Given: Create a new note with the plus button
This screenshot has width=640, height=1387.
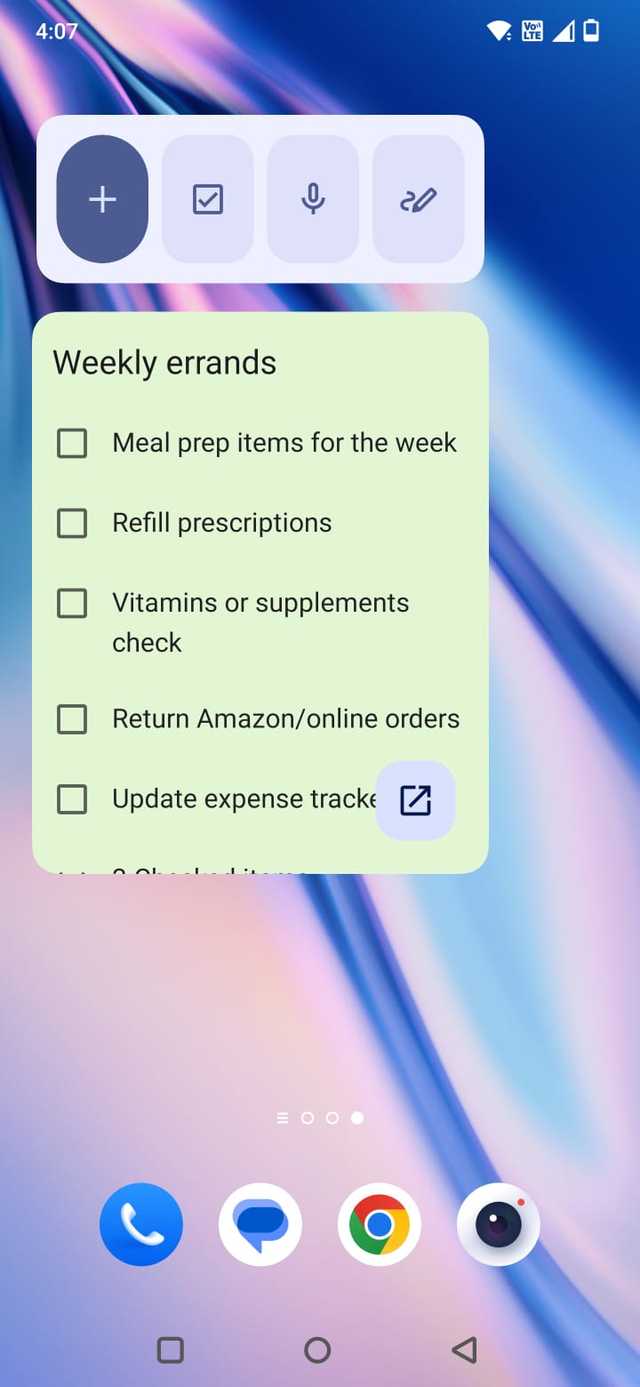Looking at the screenshot, I should 102,199.
